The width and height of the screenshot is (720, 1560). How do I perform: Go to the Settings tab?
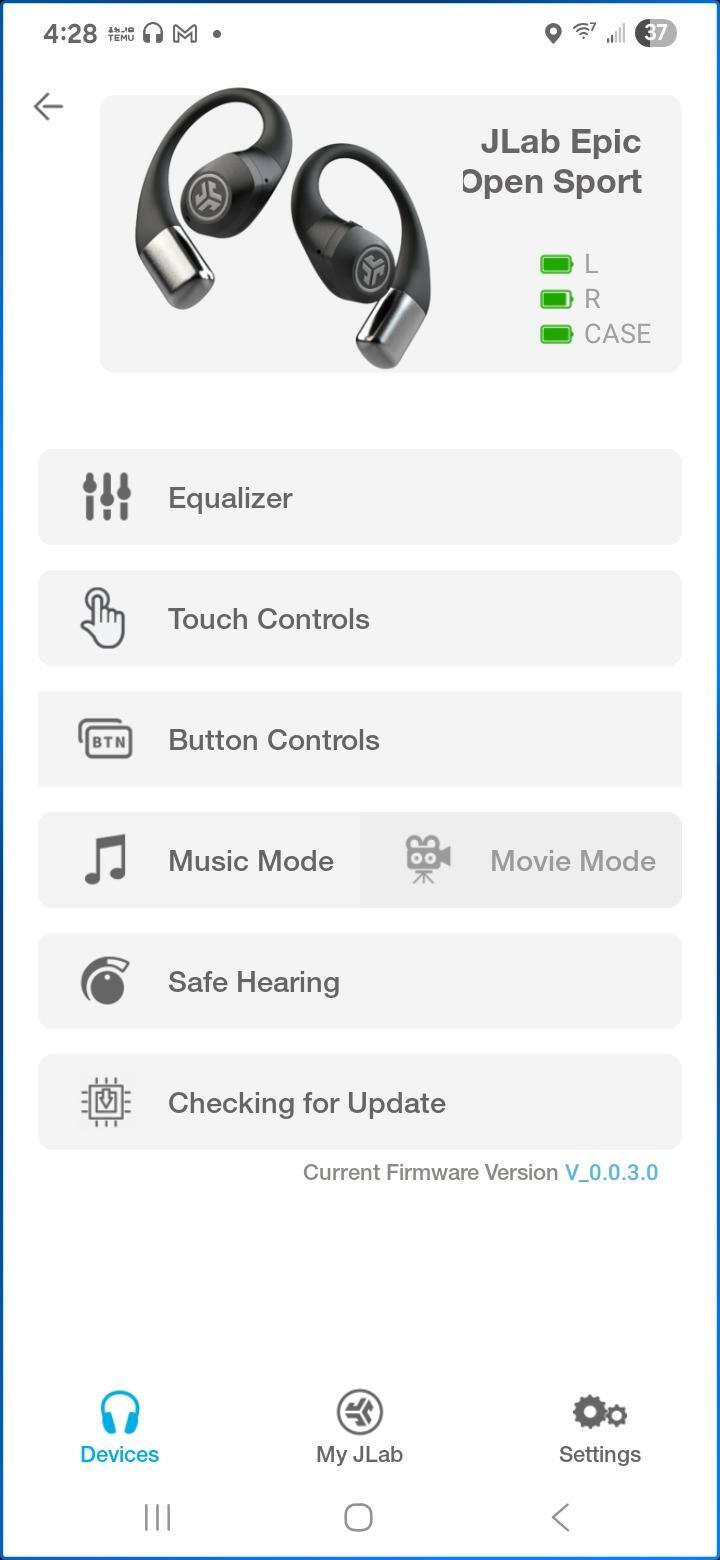click(x=599, y=1428)
